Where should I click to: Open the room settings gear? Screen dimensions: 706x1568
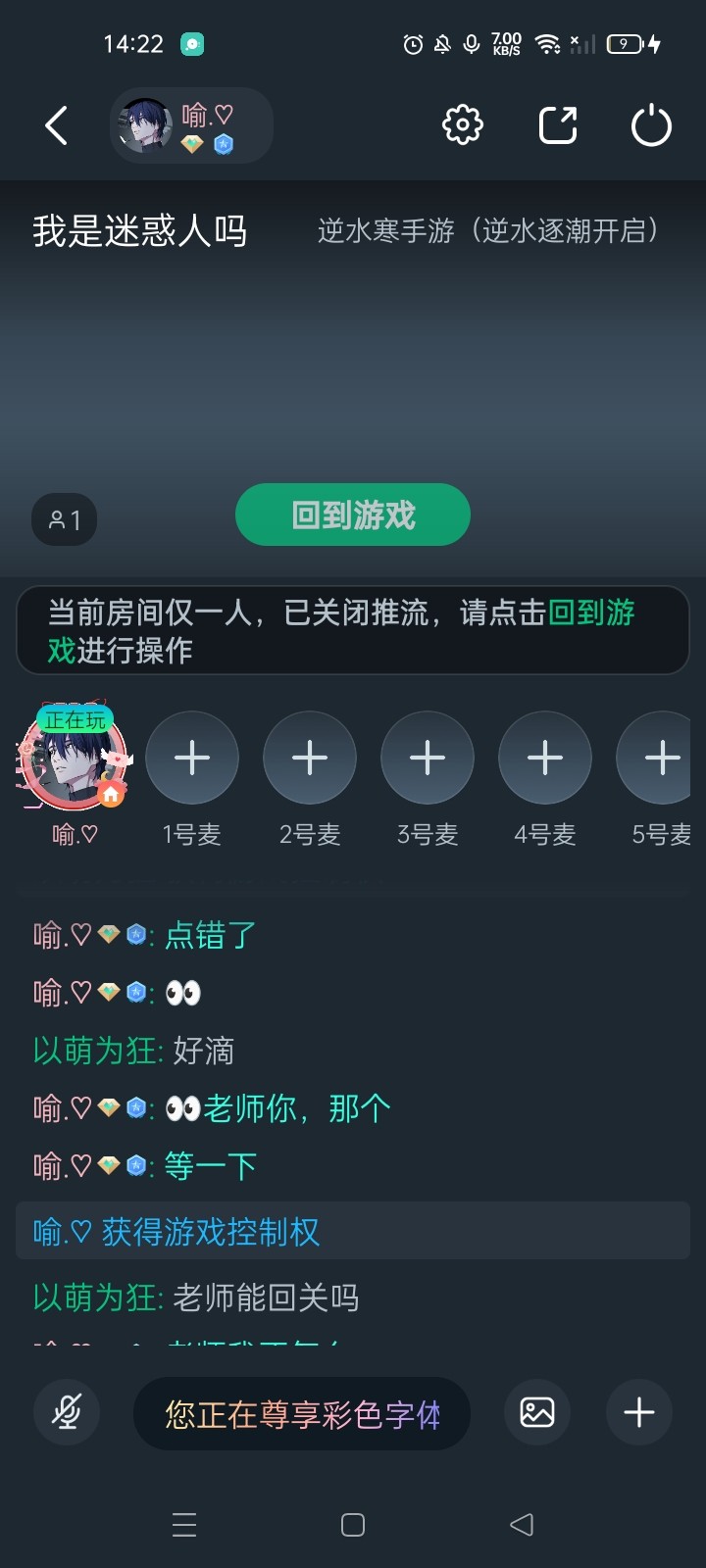click(x=463, y=125)
